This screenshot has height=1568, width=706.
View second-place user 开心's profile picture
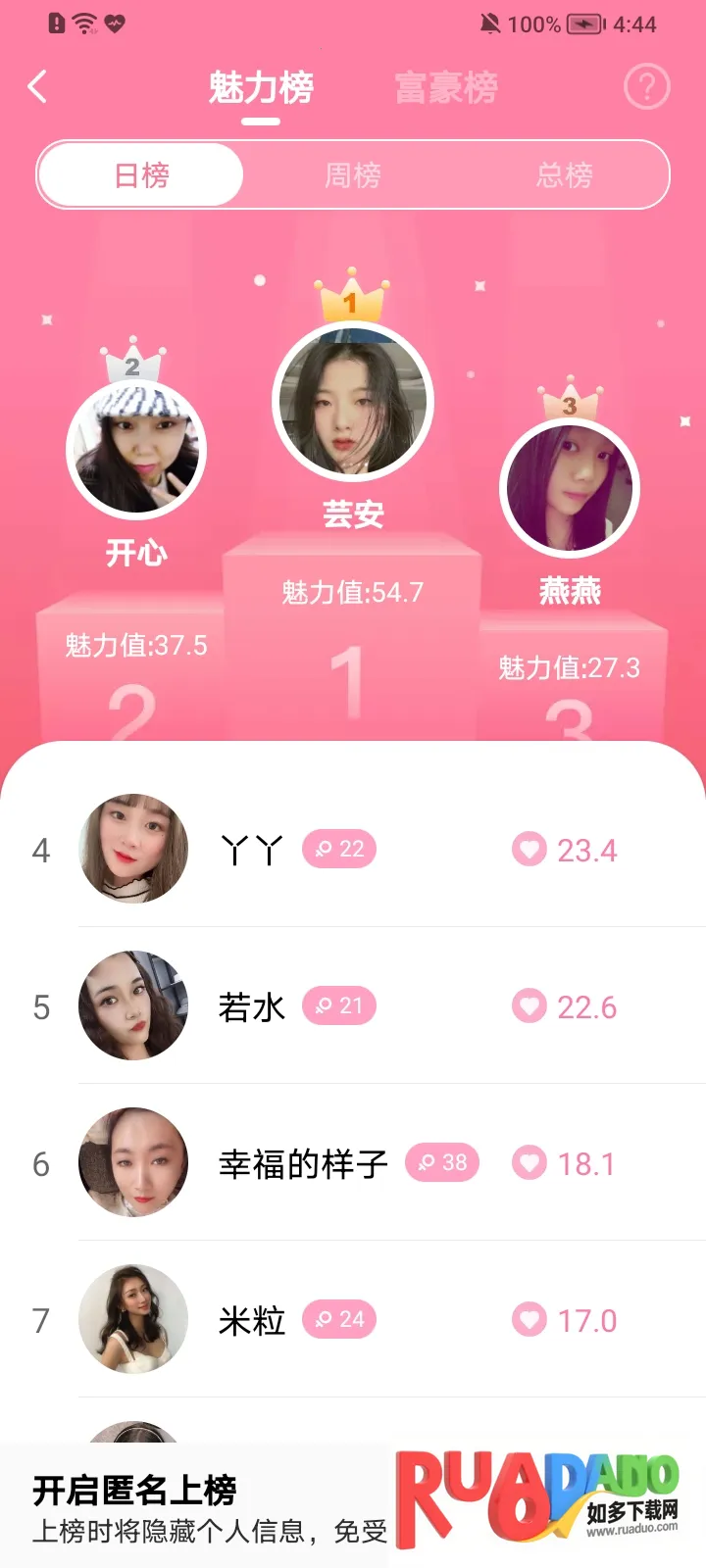pyautogui.click(x=136, y=450)
